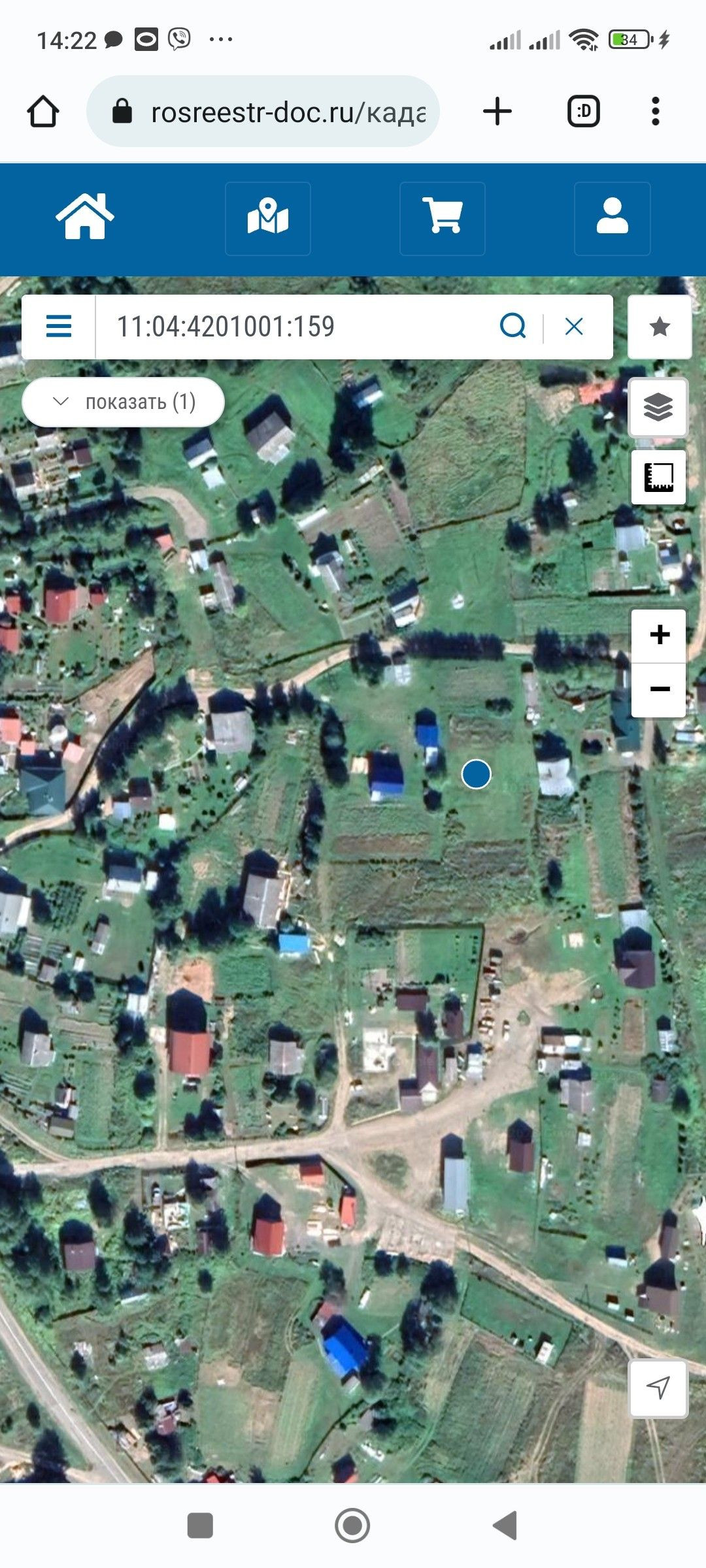This screenshot has width=706, height=1568.
Task: Open the map layers selector
Action: pyautogui.click(x=658, y=408)
